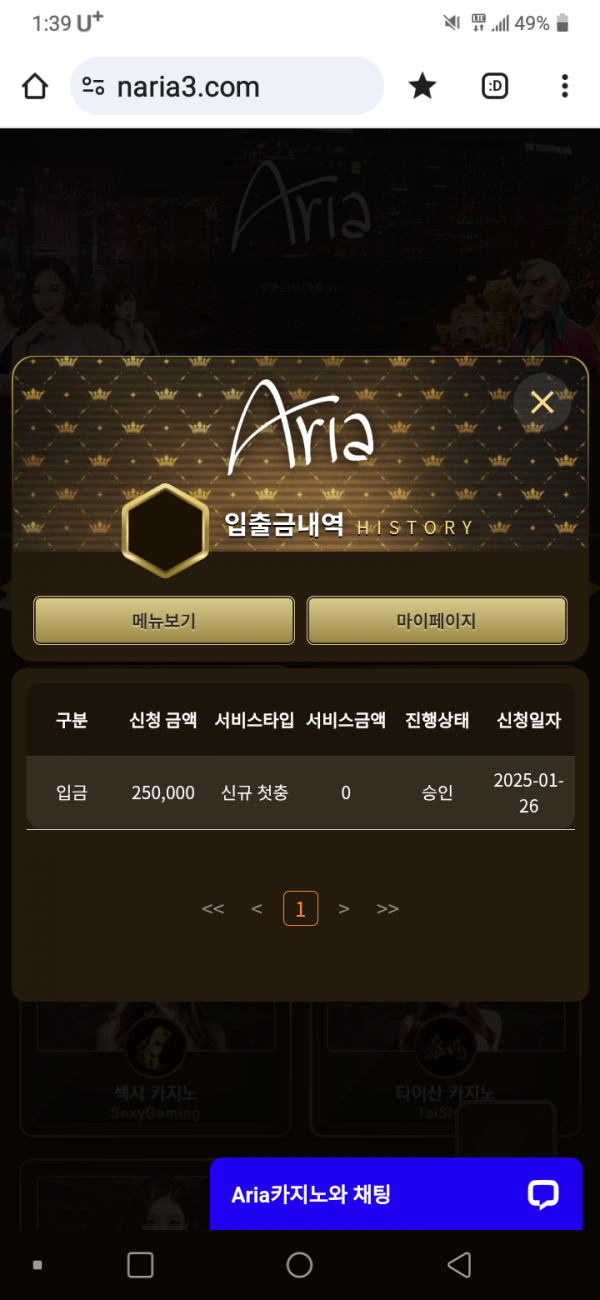Go to the previous history page
The height and width of the screenshot is (1300, 600).
[x=257, y=909]
